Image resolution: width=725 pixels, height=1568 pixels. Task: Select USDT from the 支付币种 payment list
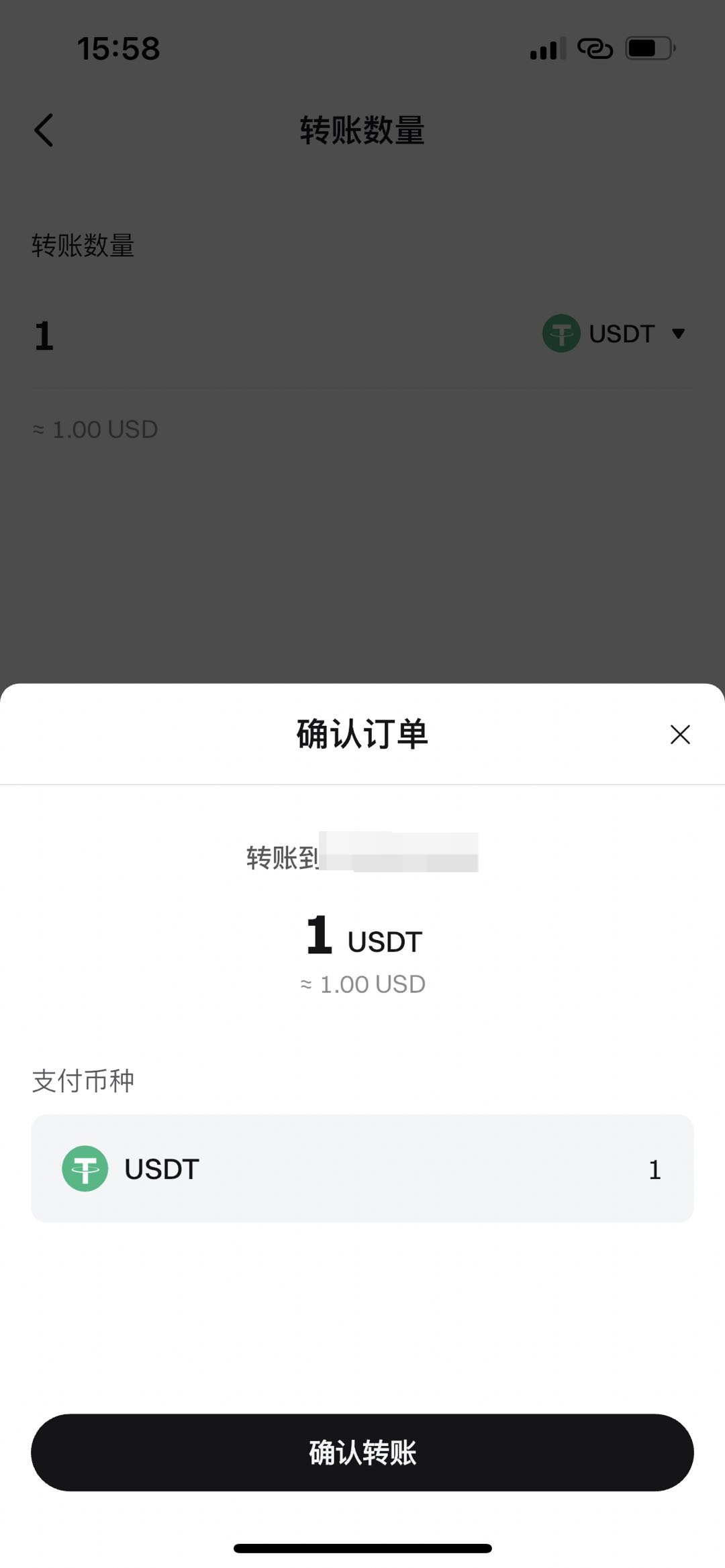click(362, 1167)
